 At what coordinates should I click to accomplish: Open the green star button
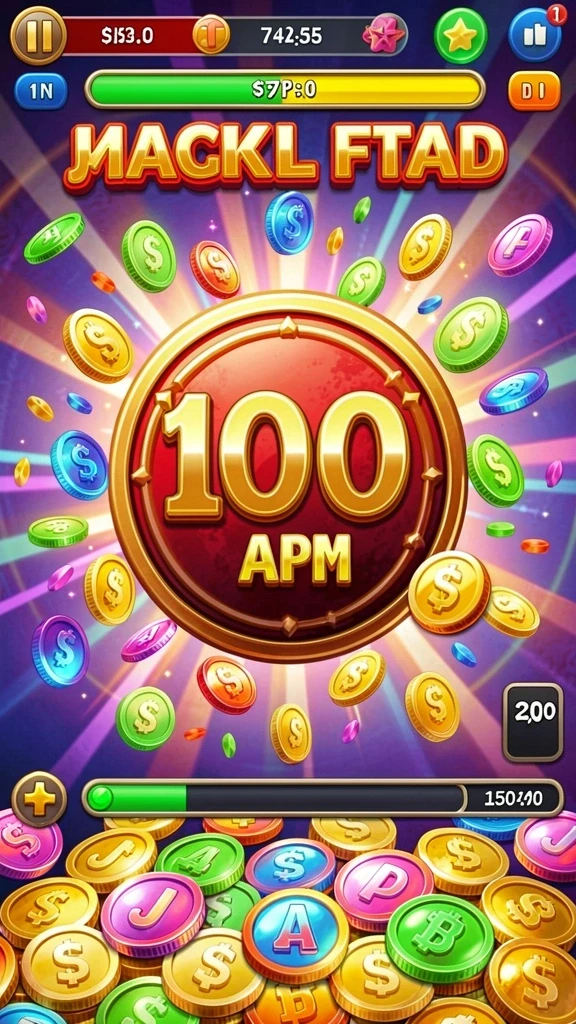point(460,35)
